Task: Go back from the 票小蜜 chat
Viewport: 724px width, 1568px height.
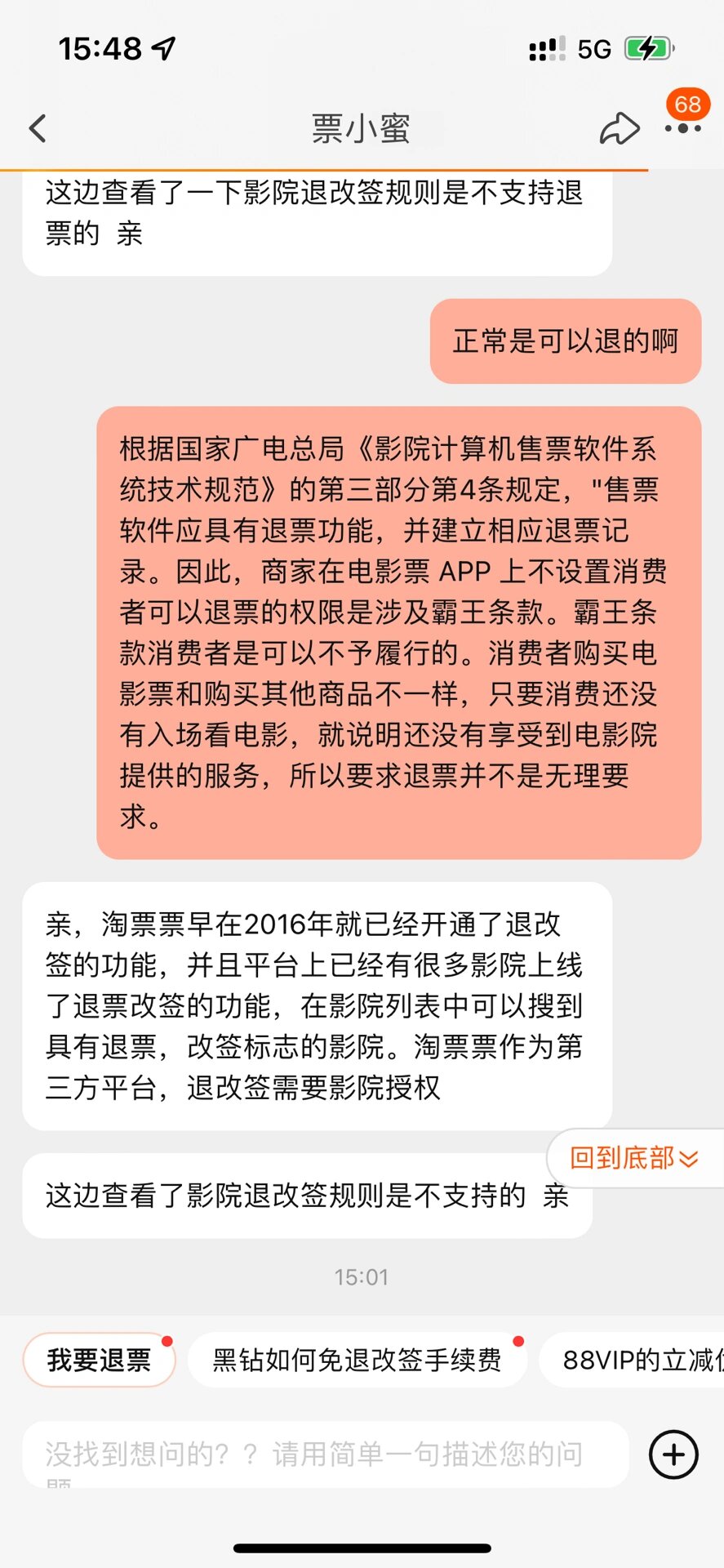Action: 38,128
